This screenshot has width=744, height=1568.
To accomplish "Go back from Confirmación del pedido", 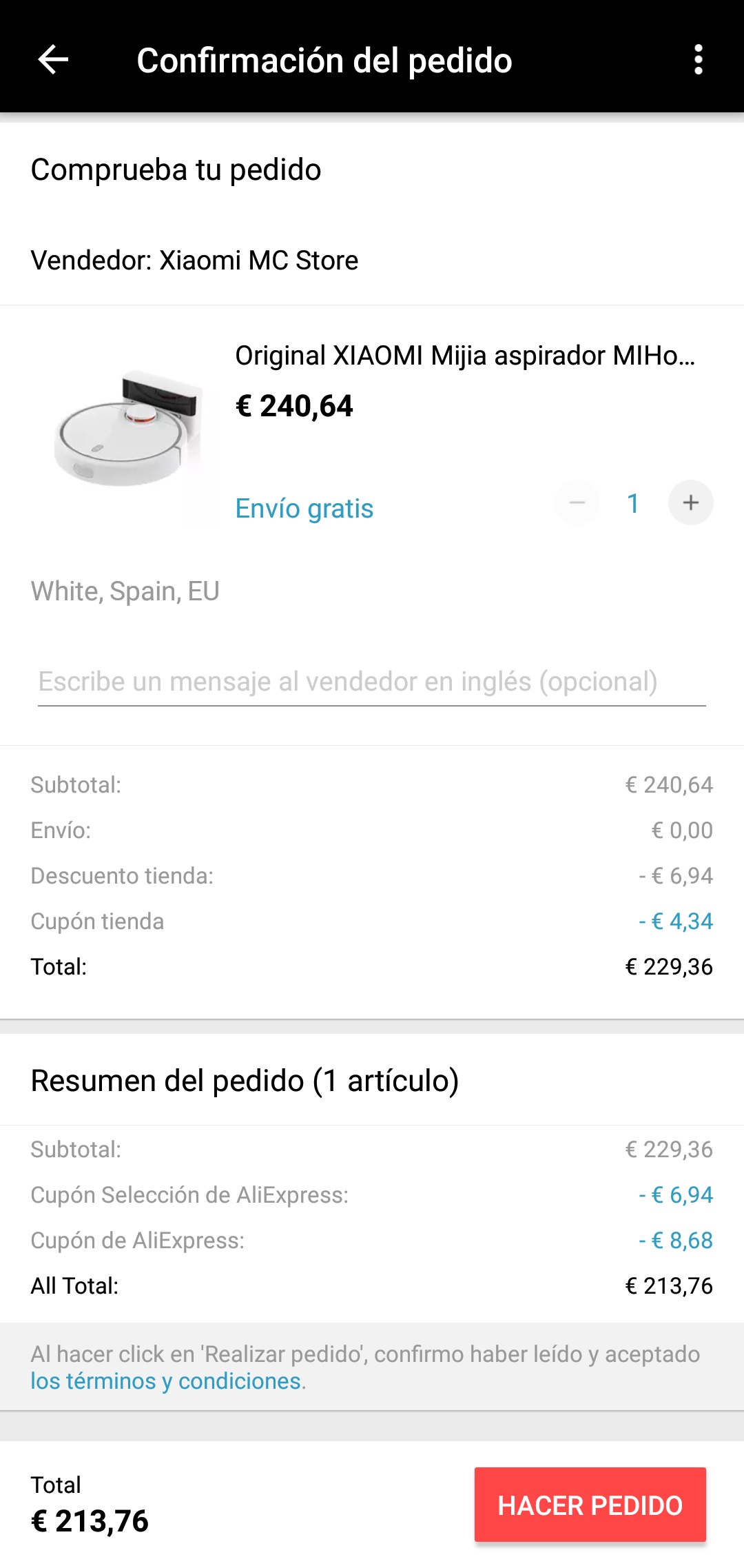I will (53, 60).
